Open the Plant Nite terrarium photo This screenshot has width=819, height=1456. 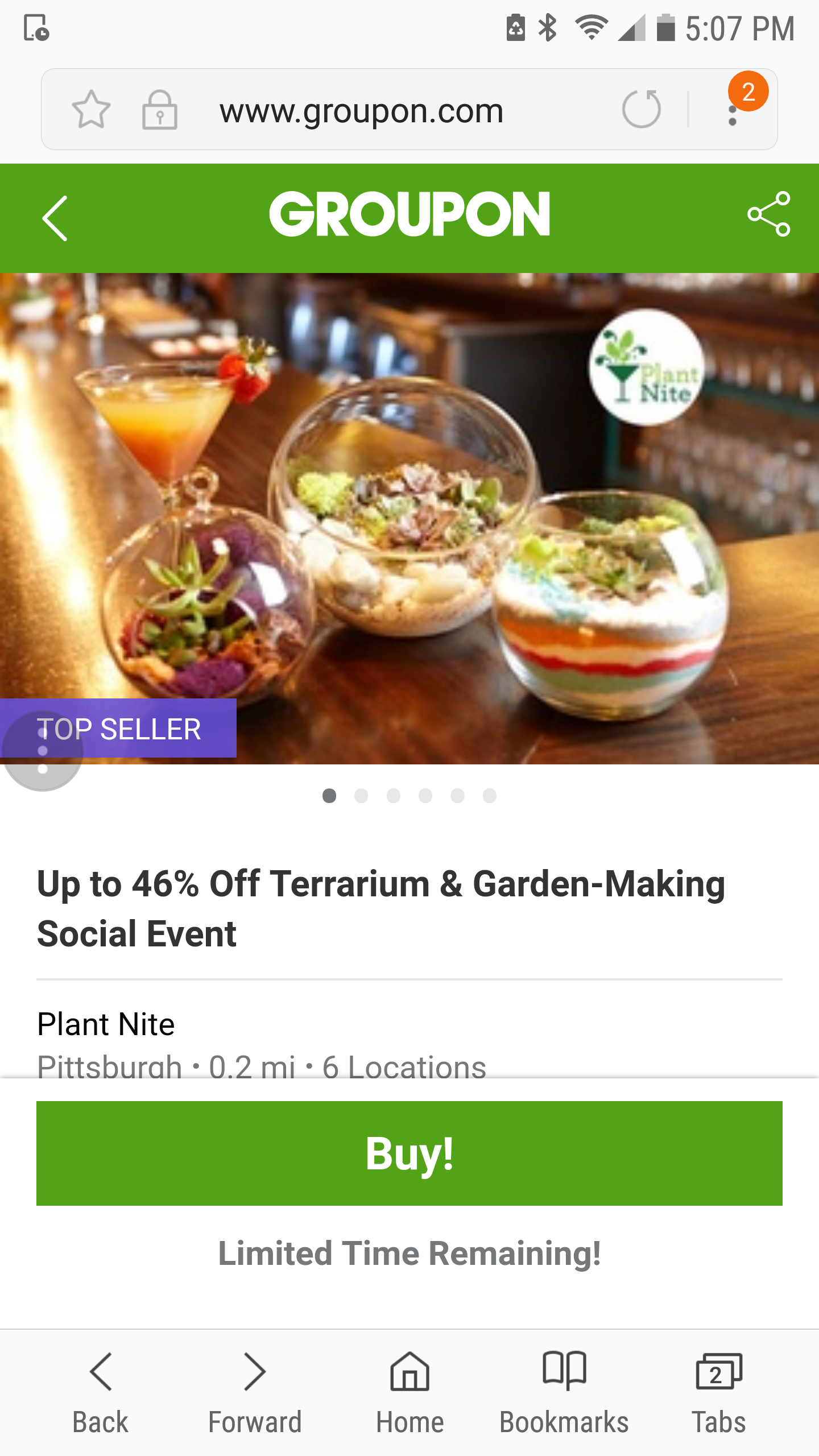(409, 518)
